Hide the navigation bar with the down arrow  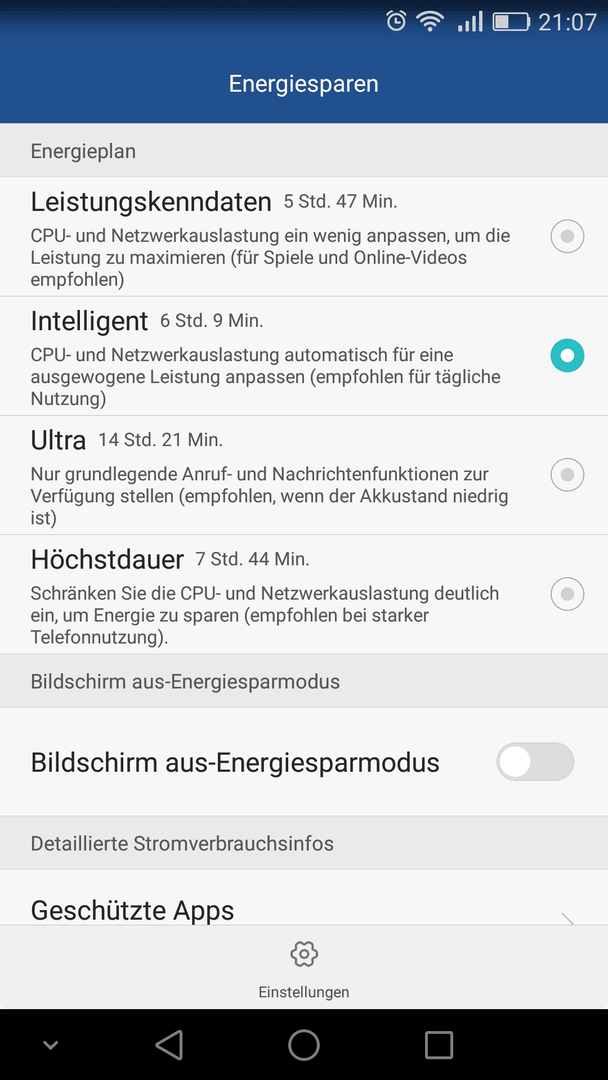click(x=50, y=1045)
